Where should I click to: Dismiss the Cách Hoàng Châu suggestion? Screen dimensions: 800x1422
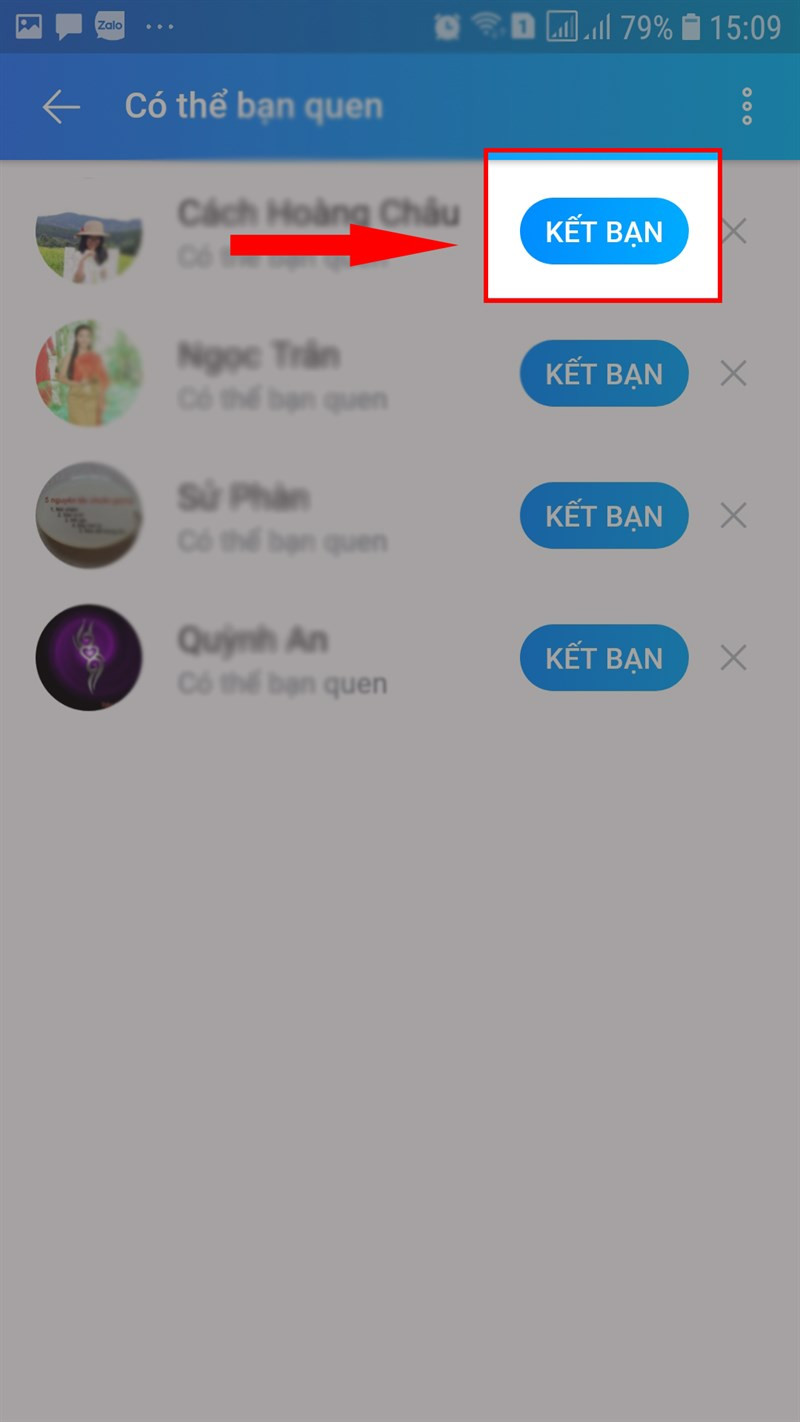pos(733,231)
